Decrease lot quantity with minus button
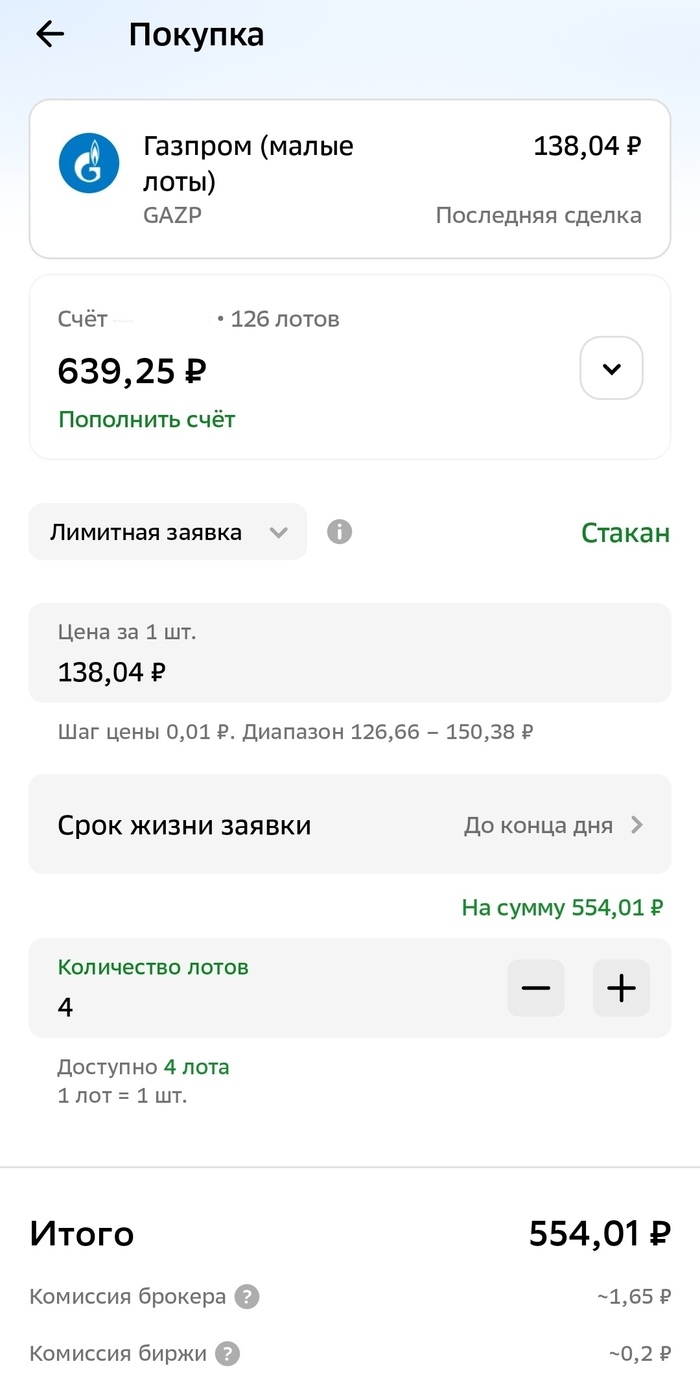The image size is (700, 1390). [x=536, y=988]
